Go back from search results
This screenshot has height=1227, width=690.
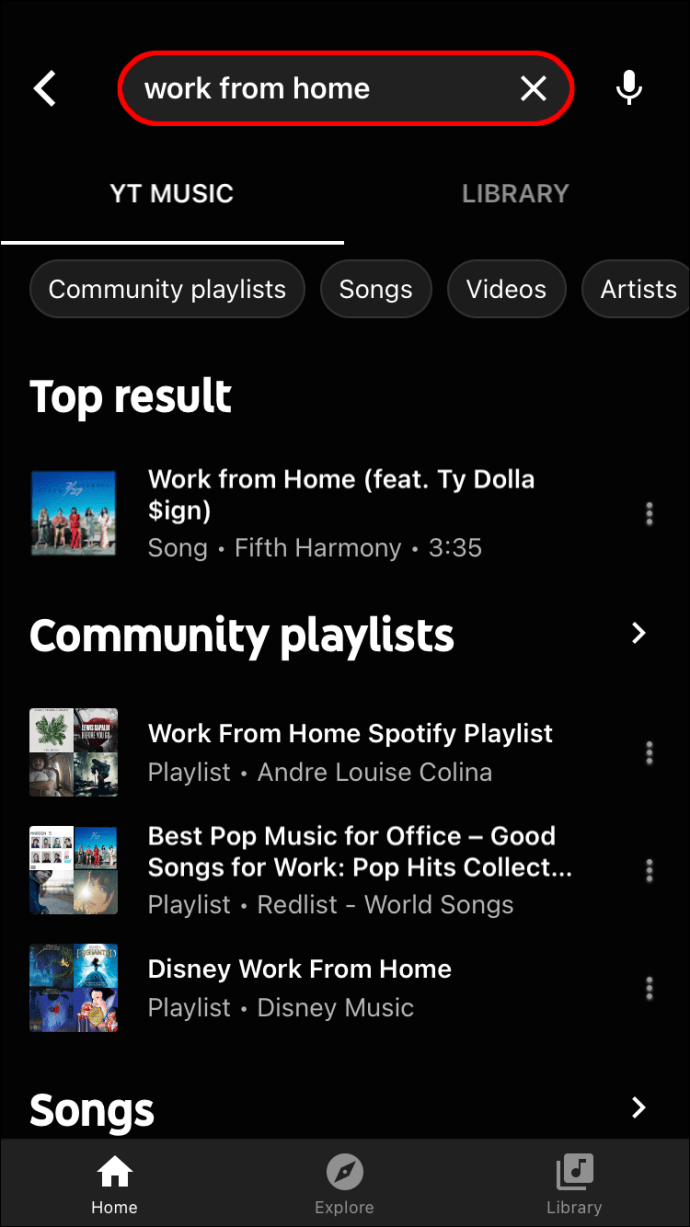45,89
